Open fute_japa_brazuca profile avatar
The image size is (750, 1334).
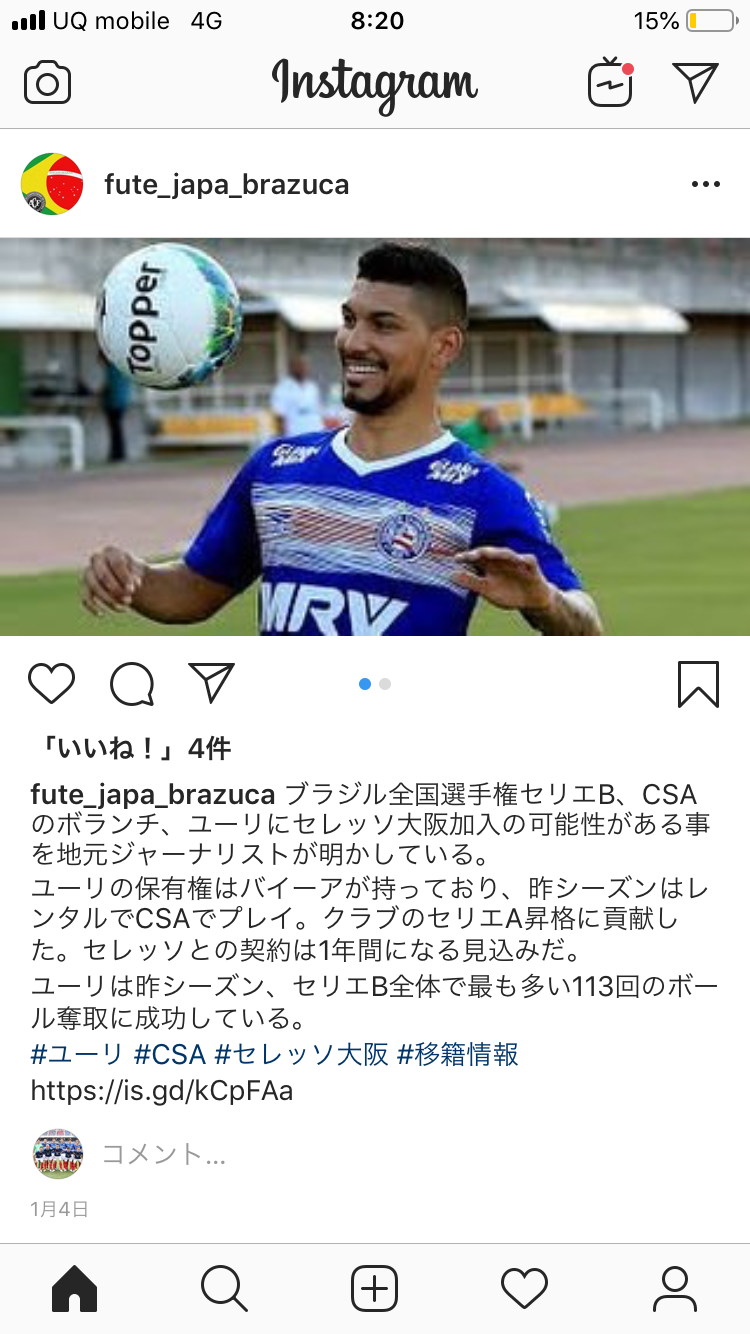[52, 184]
